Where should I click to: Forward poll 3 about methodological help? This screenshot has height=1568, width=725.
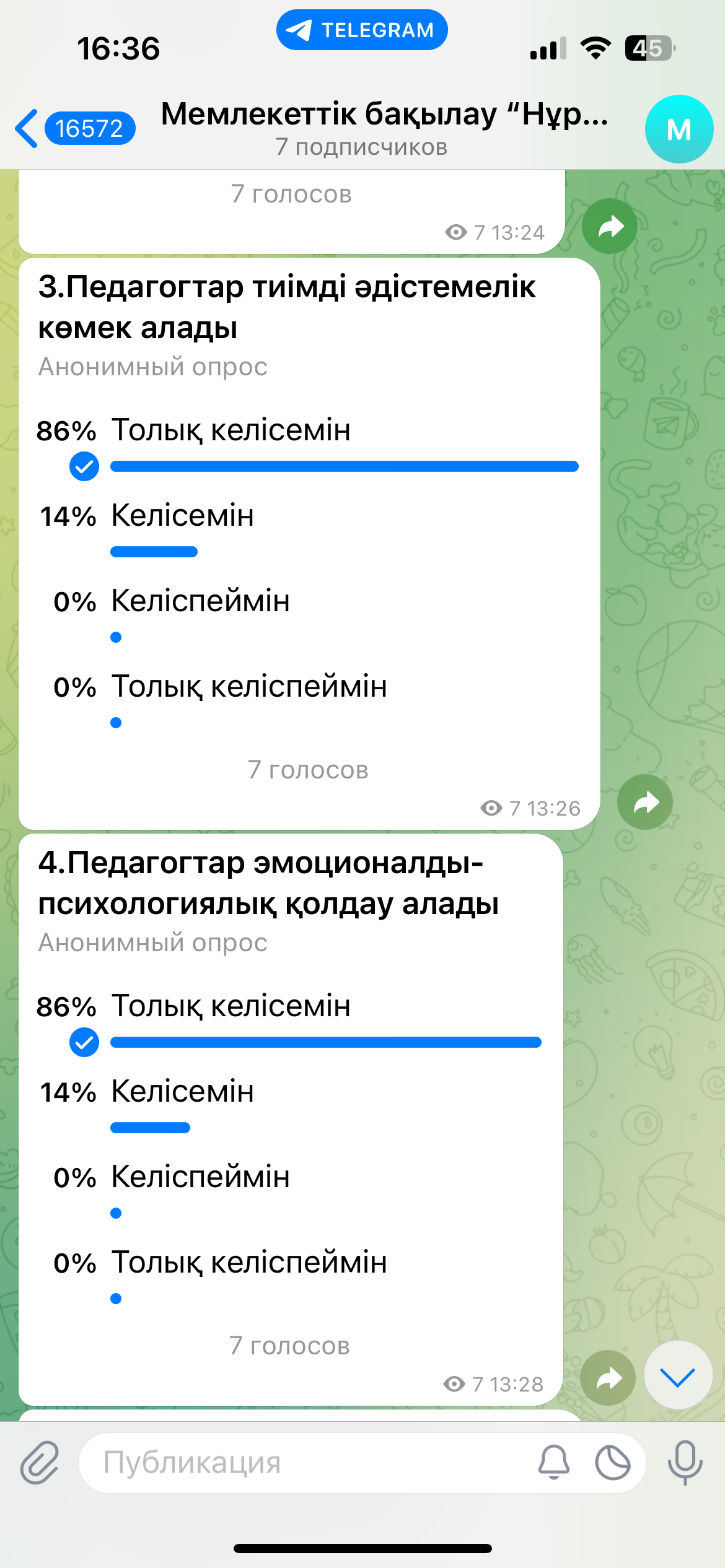coord(645,802)
